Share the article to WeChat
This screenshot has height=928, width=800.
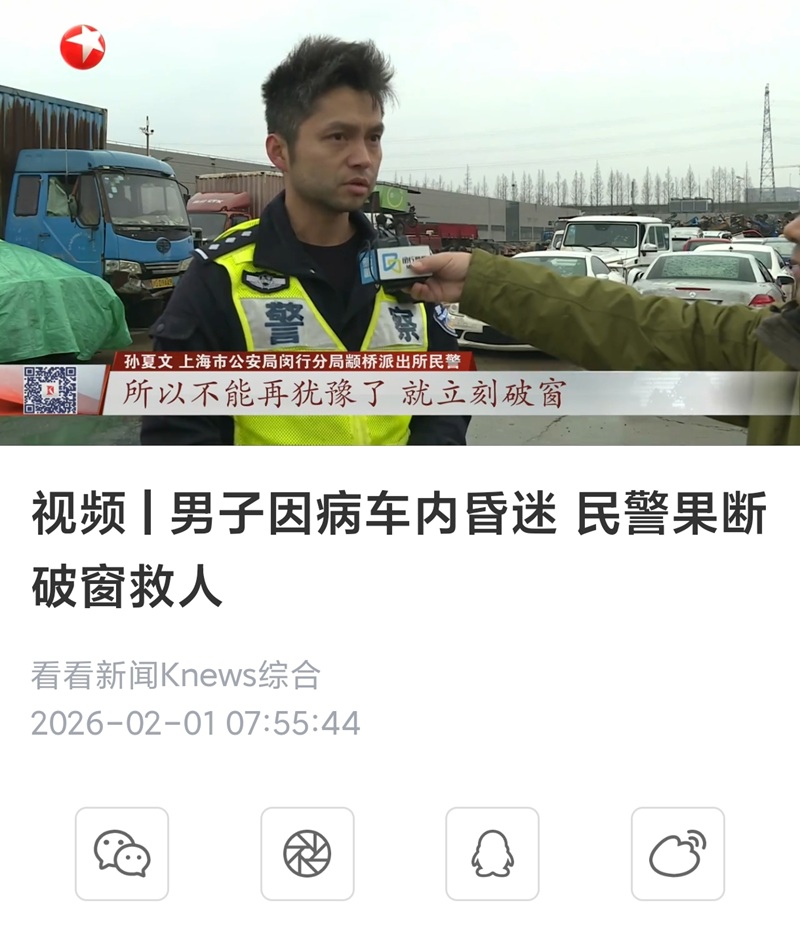122,853
